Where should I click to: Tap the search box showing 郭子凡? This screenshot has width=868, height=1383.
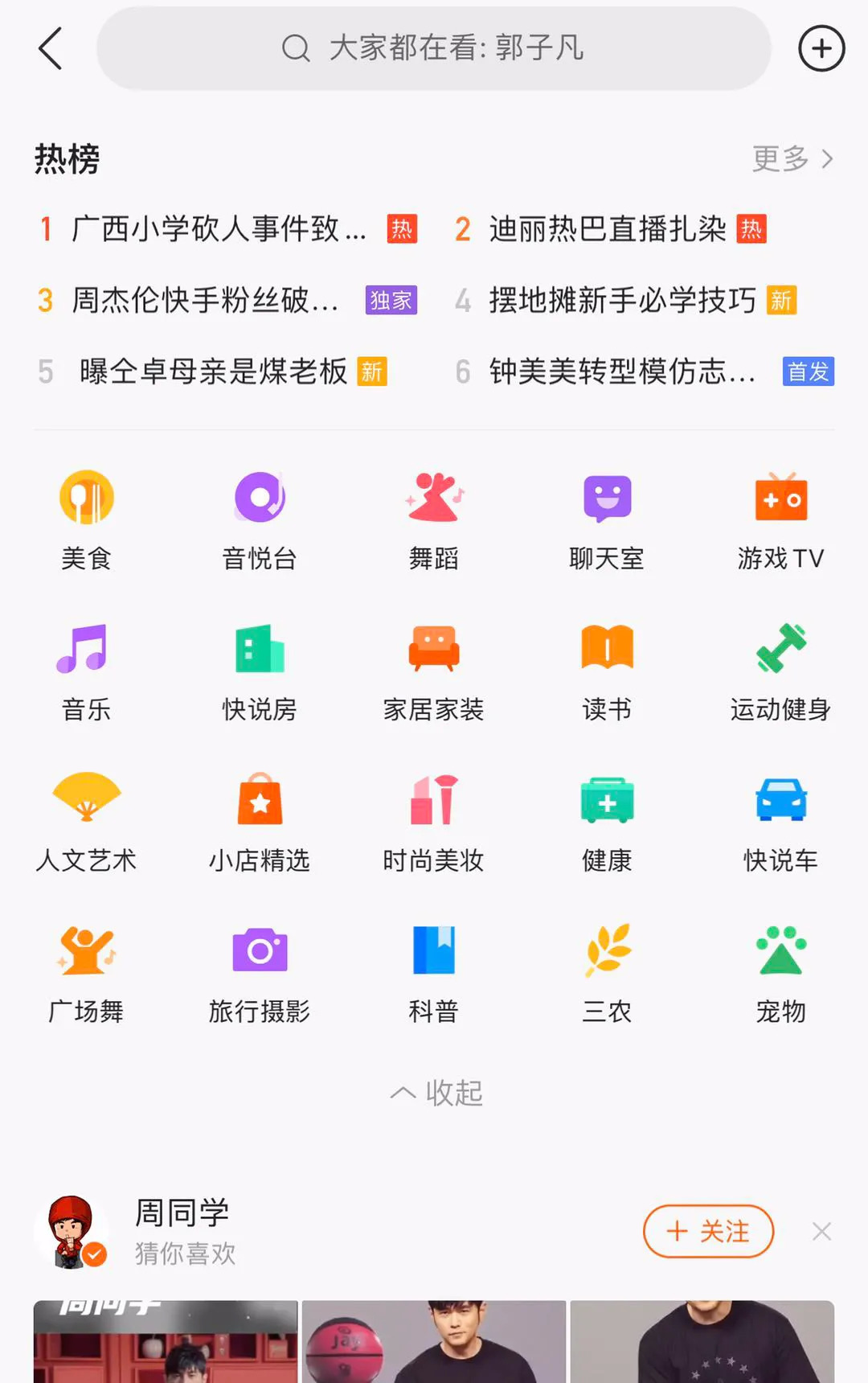coord(433,48)
